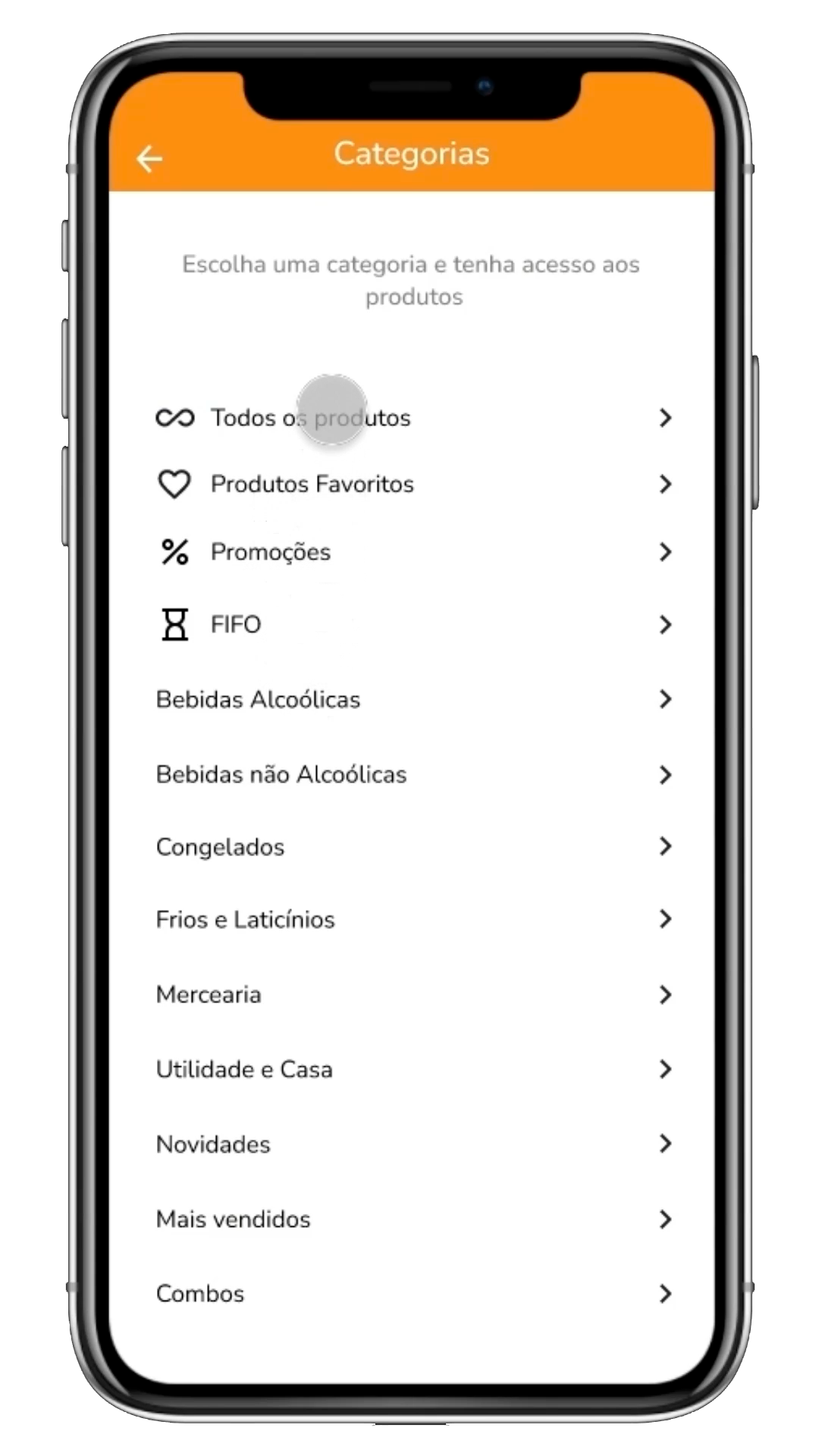Viewport: 819px width, 1456px height.
Task: Open Mais vendidos list
Action: click(x=233, y=1219)
